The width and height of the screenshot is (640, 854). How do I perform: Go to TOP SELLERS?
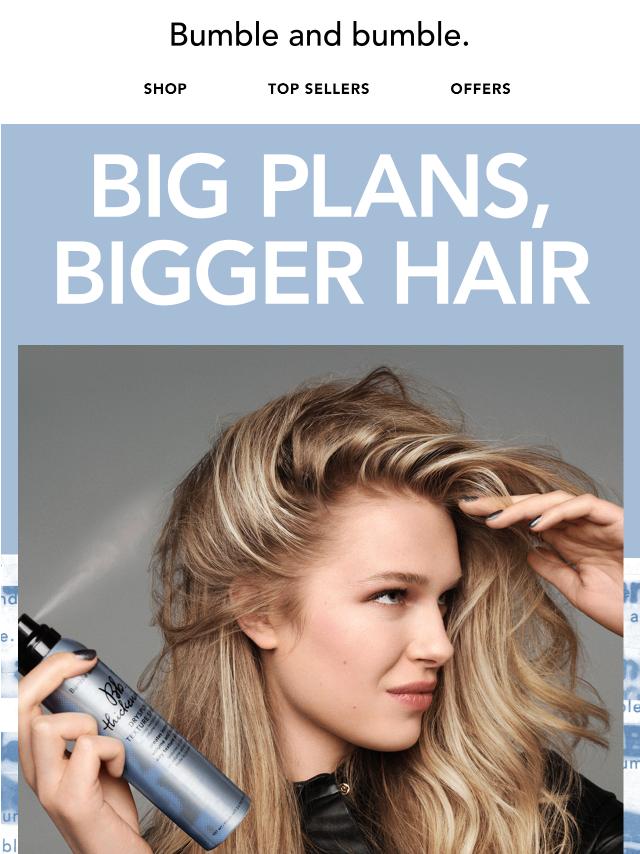[x=318, y=89]
